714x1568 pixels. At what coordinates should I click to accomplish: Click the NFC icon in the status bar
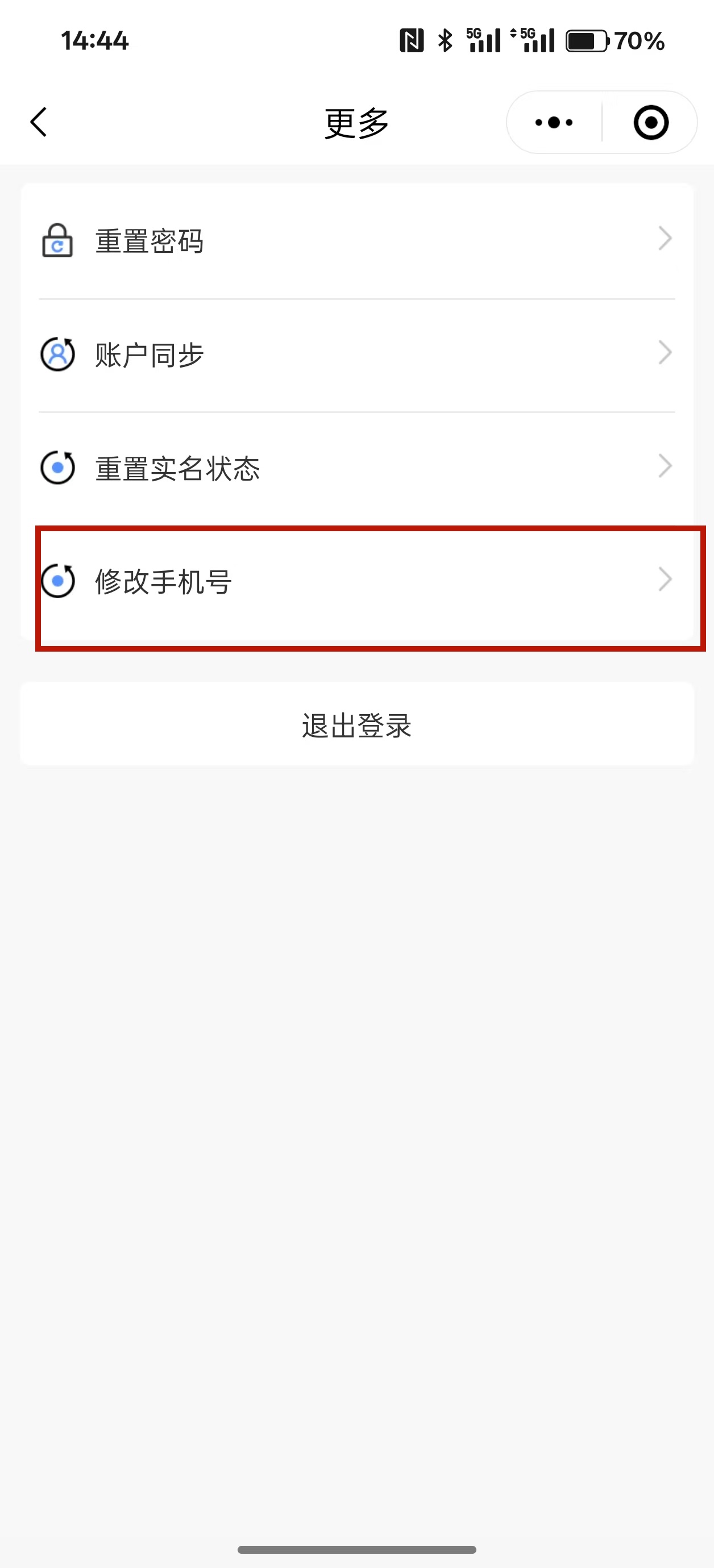(x=412, y=40)
